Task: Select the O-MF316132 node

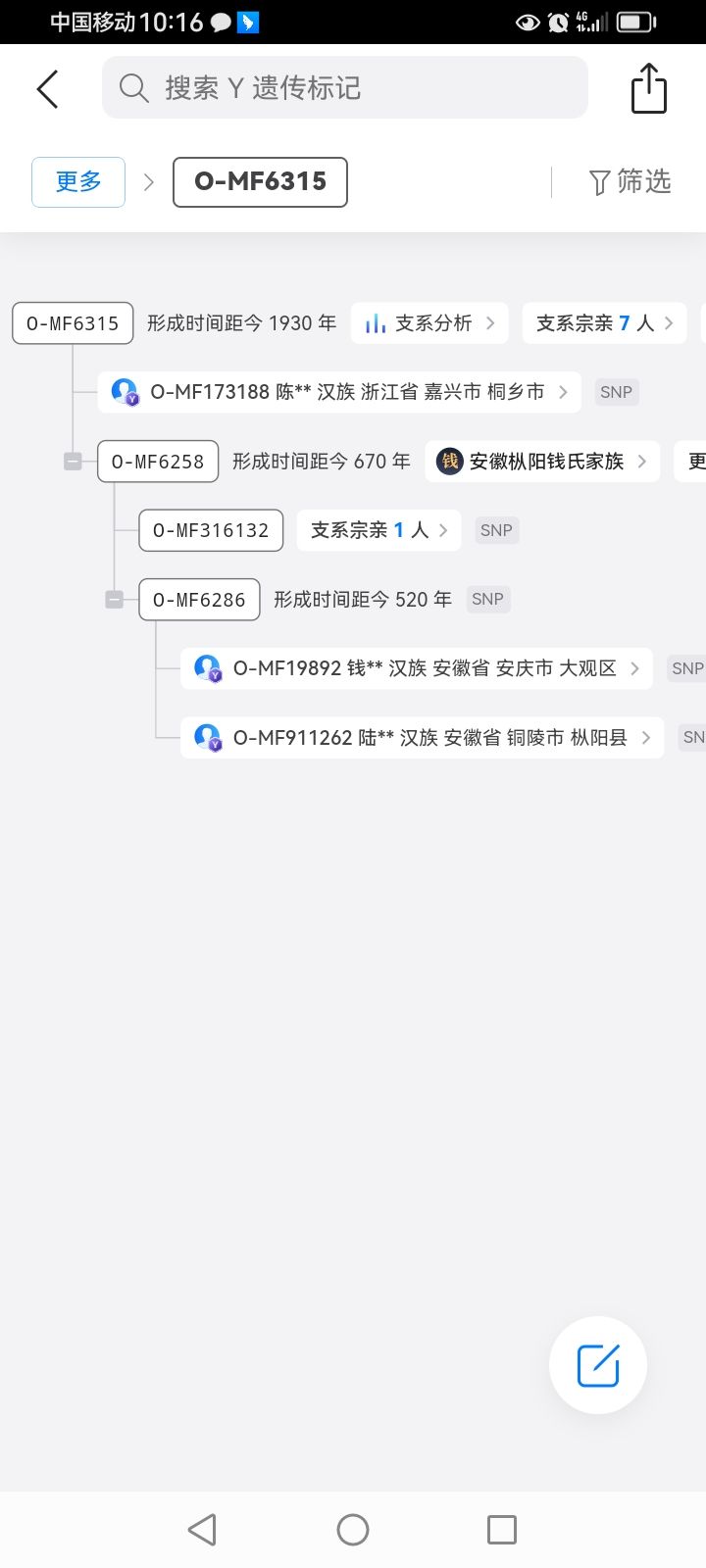Action: pos(211,530)
